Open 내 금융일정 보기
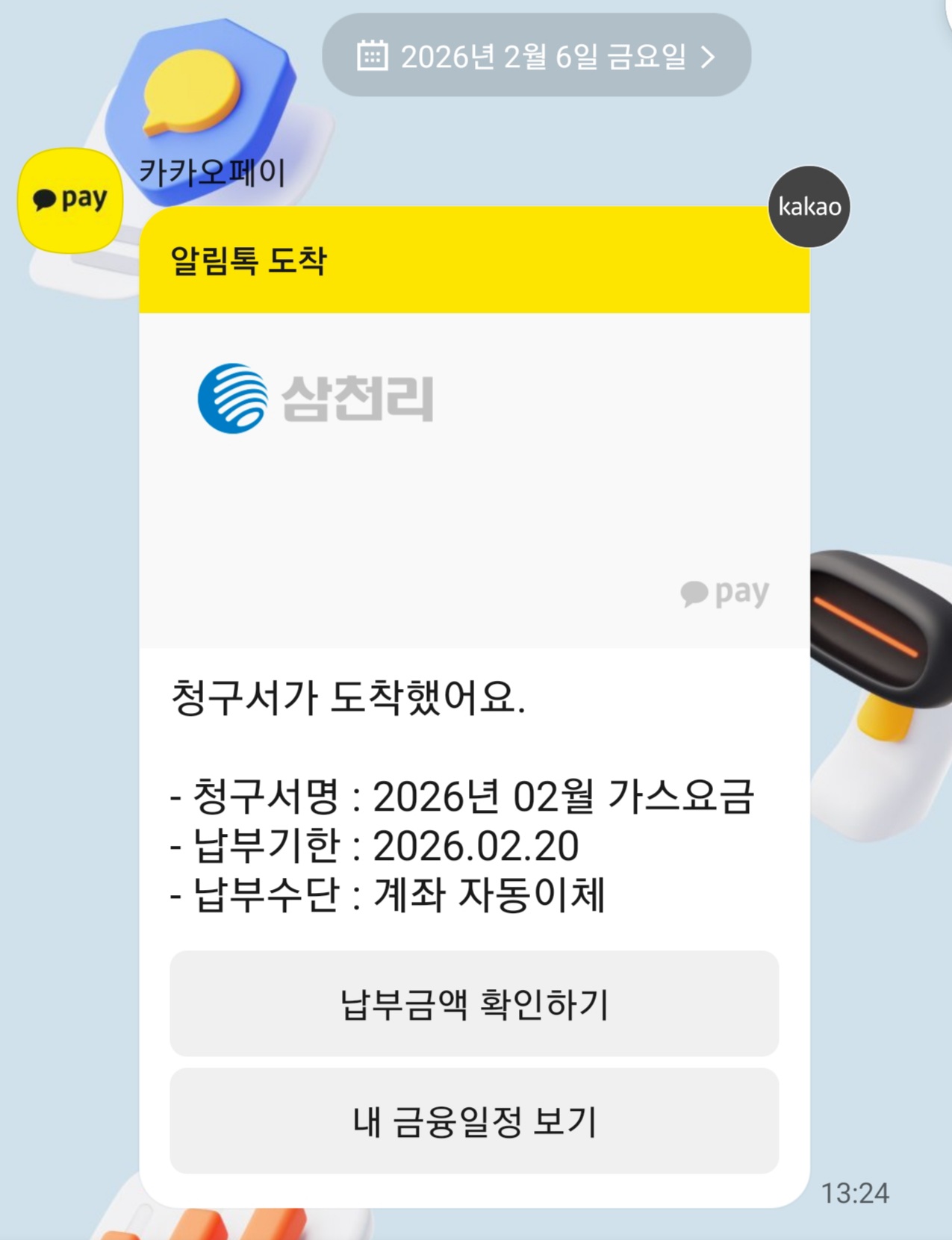952x1240 pixels. (474, 1121)
